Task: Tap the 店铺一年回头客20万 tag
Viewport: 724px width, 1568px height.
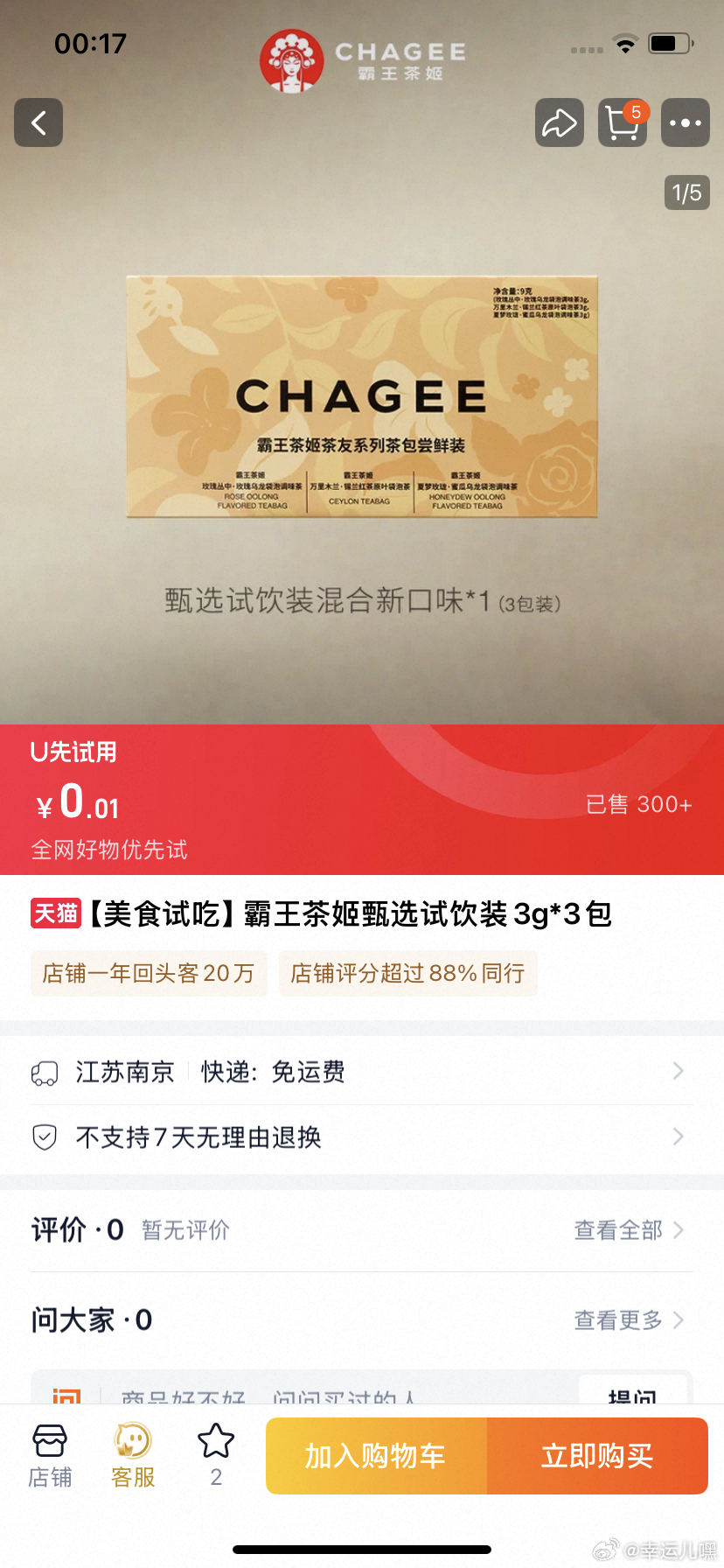Action: (149, 973)
